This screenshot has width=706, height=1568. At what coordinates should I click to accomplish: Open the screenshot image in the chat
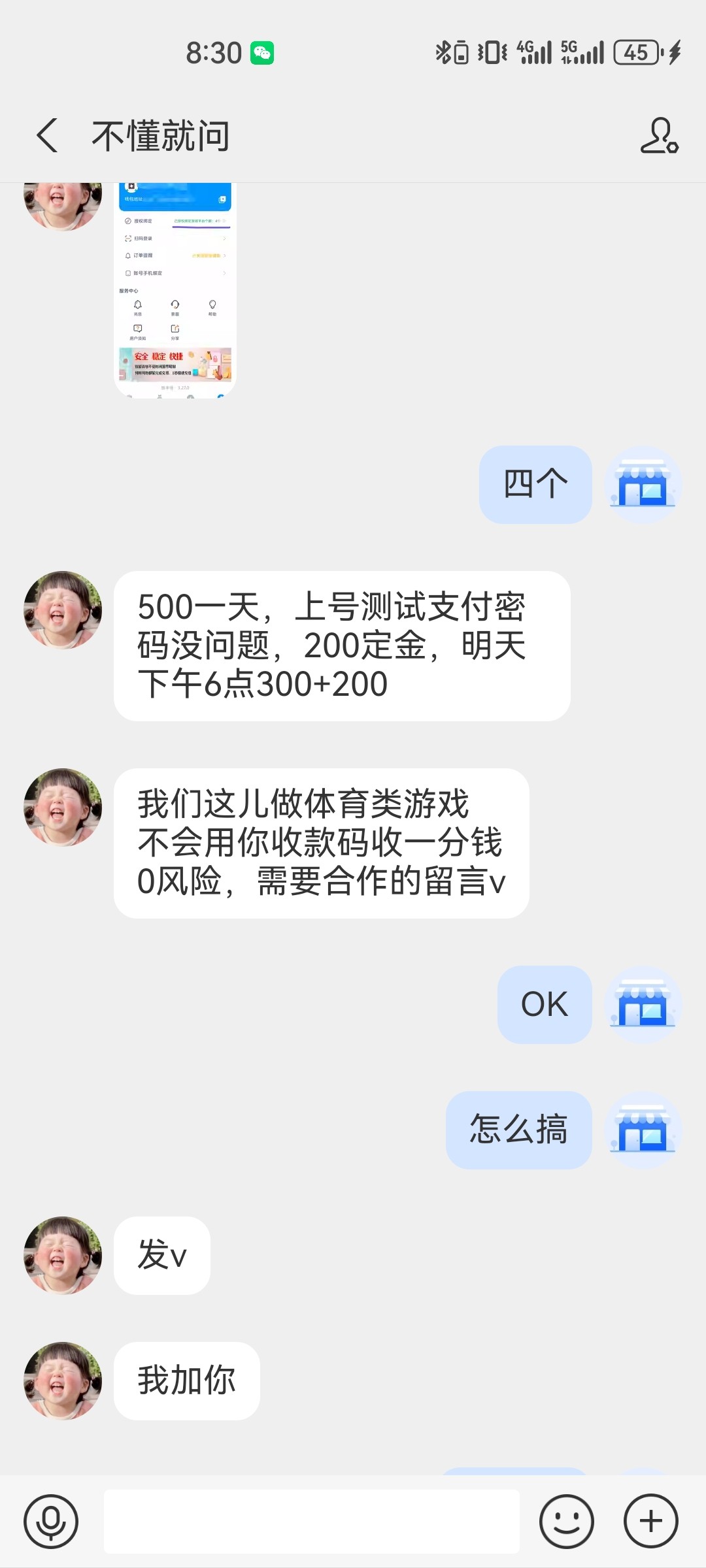175,291
